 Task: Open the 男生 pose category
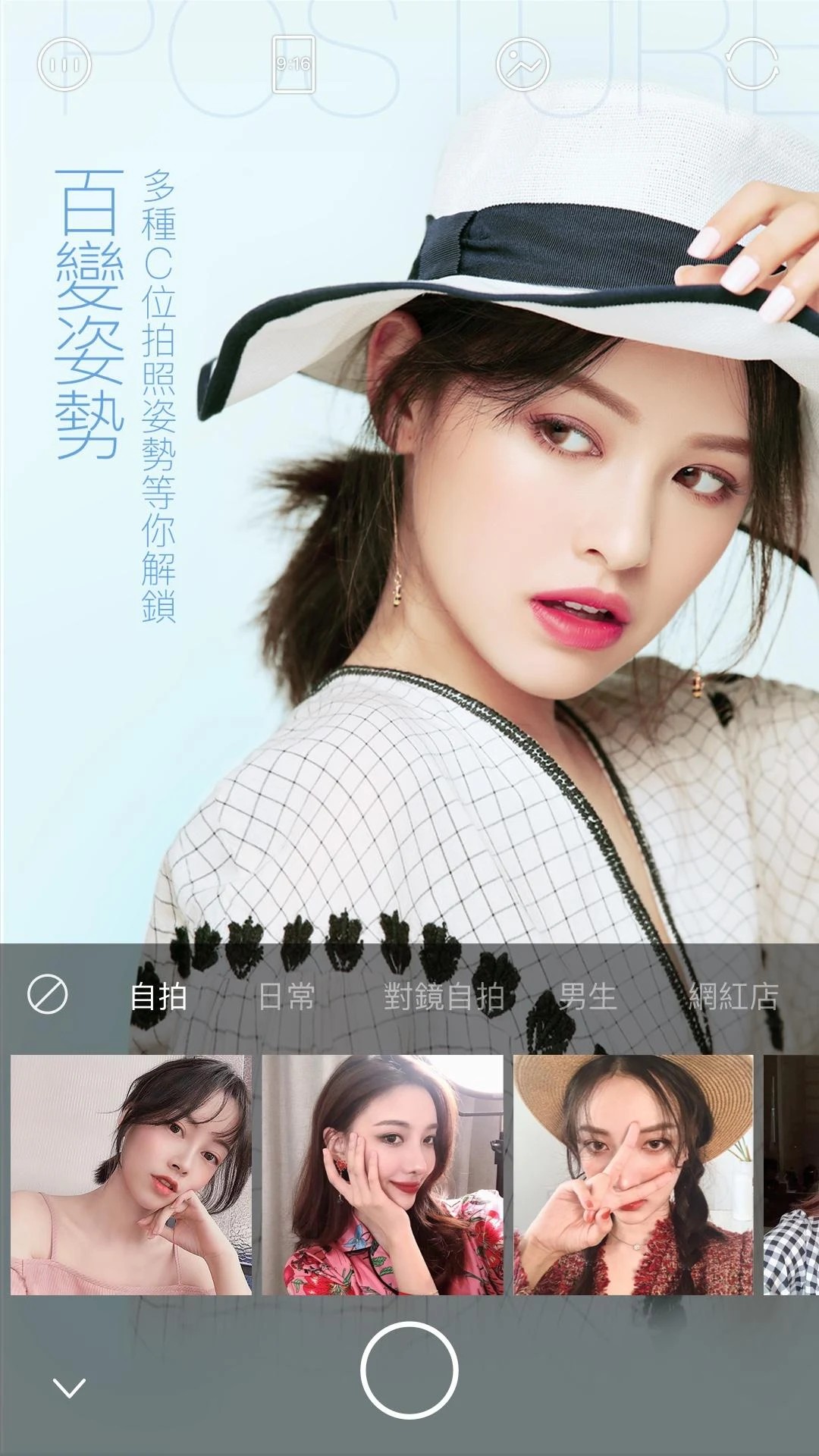click(x=588, y=996)
